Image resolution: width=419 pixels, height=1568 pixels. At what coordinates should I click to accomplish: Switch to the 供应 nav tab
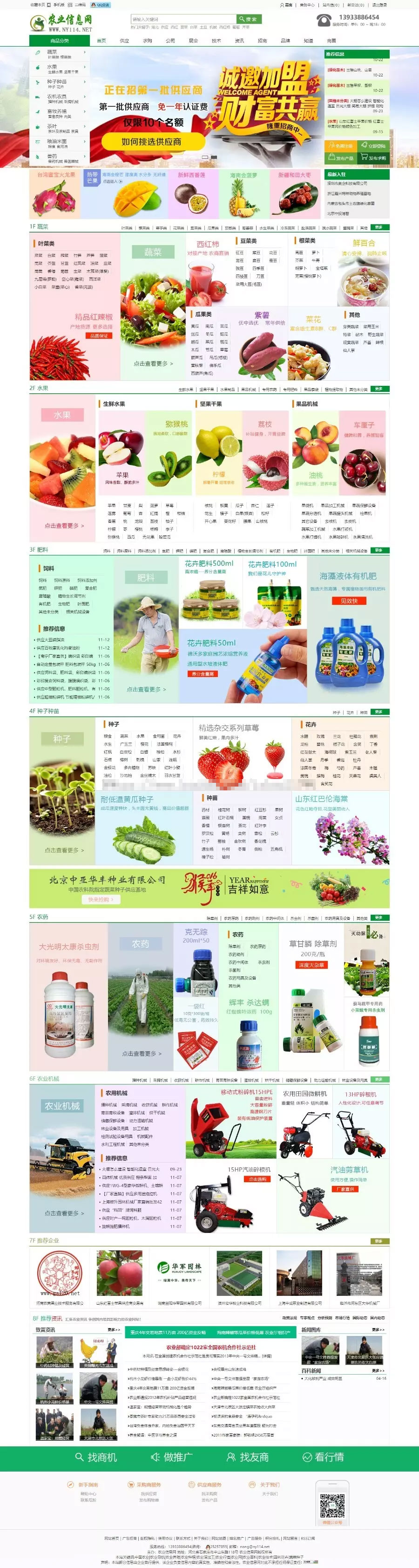(124, 41)
